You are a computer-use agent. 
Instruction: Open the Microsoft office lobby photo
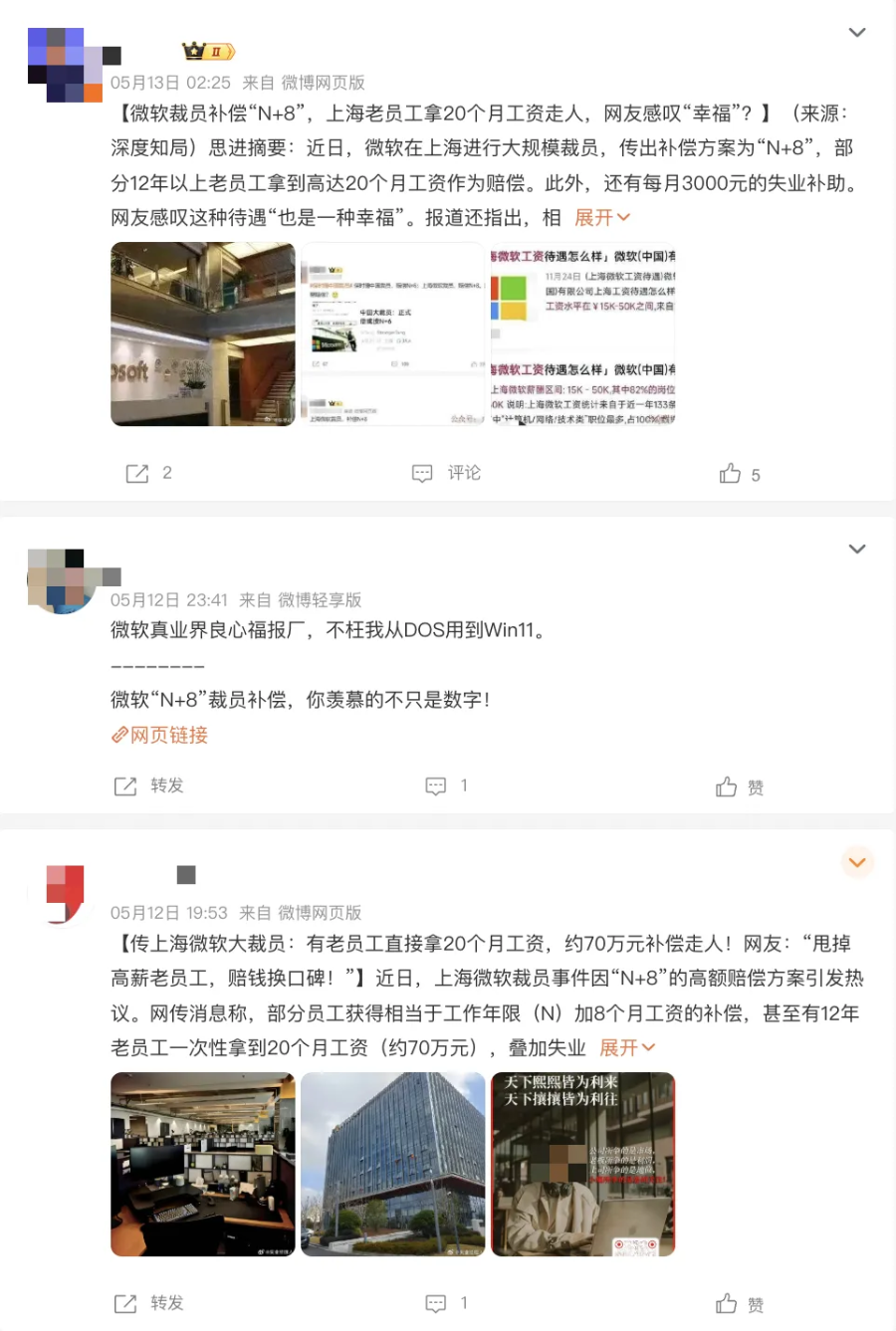click(203, 334)
